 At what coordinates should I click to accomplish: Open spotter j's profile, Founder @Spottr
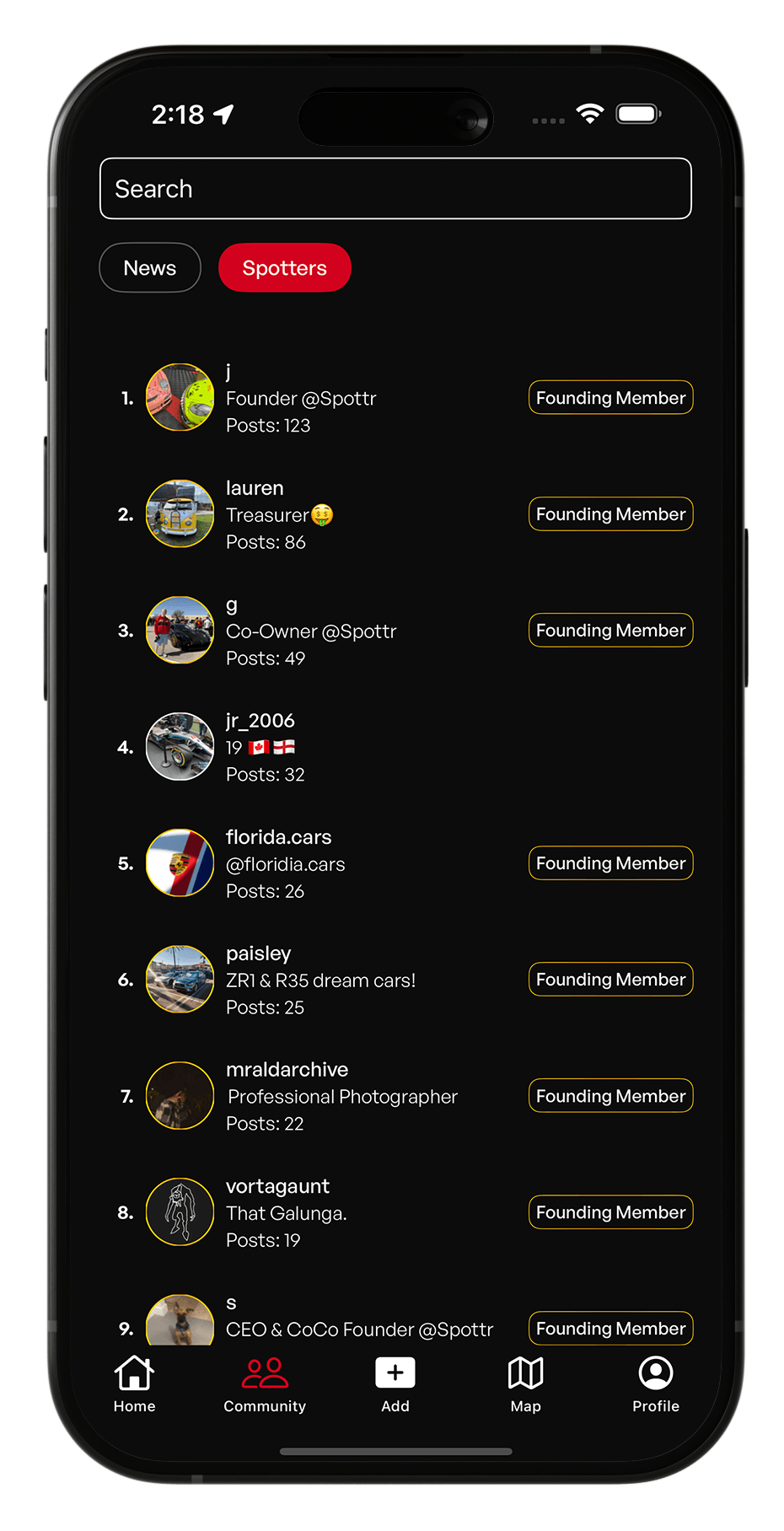pyautogui.click(x=300, y=398)
